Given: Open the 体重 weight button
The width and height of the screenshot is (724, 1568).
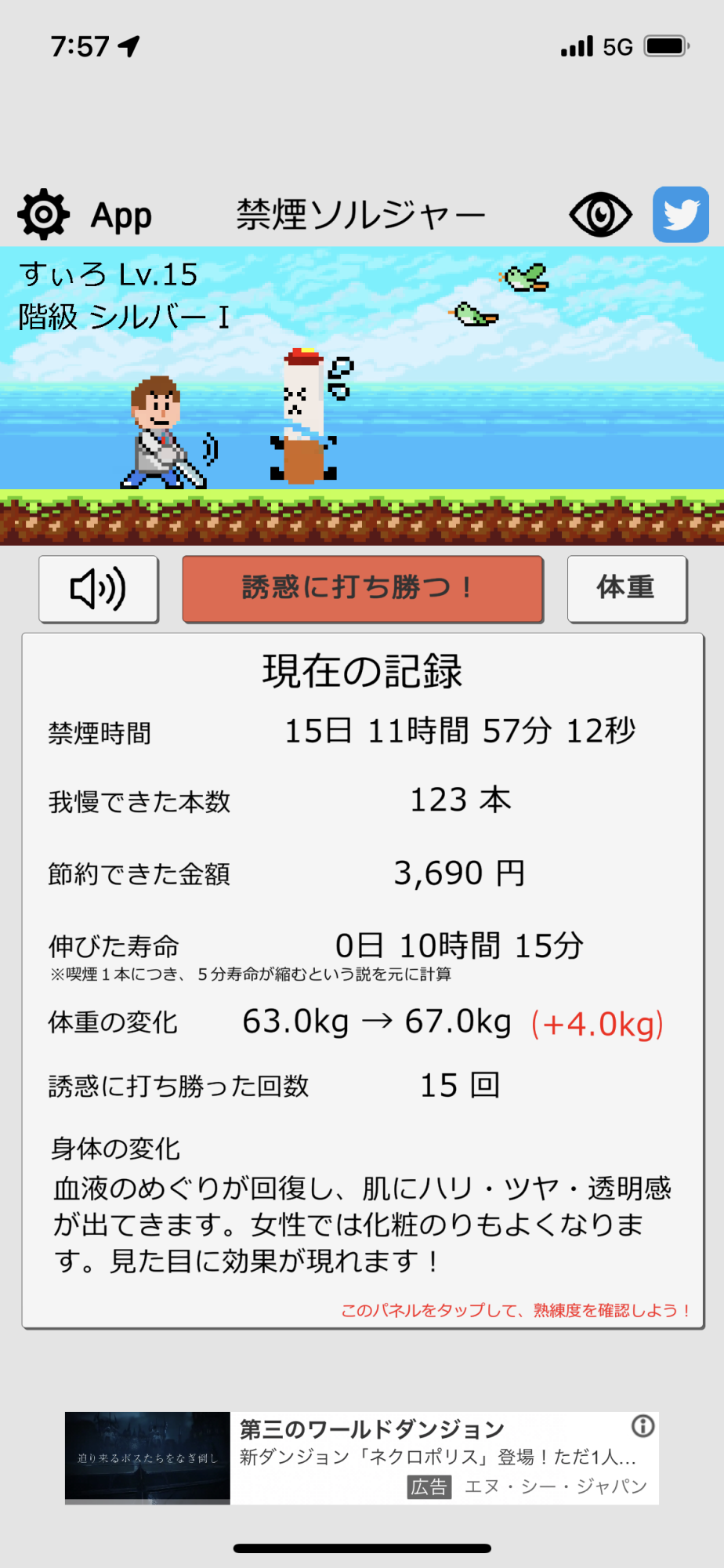Looking at the screenshot, I should 626,589.
